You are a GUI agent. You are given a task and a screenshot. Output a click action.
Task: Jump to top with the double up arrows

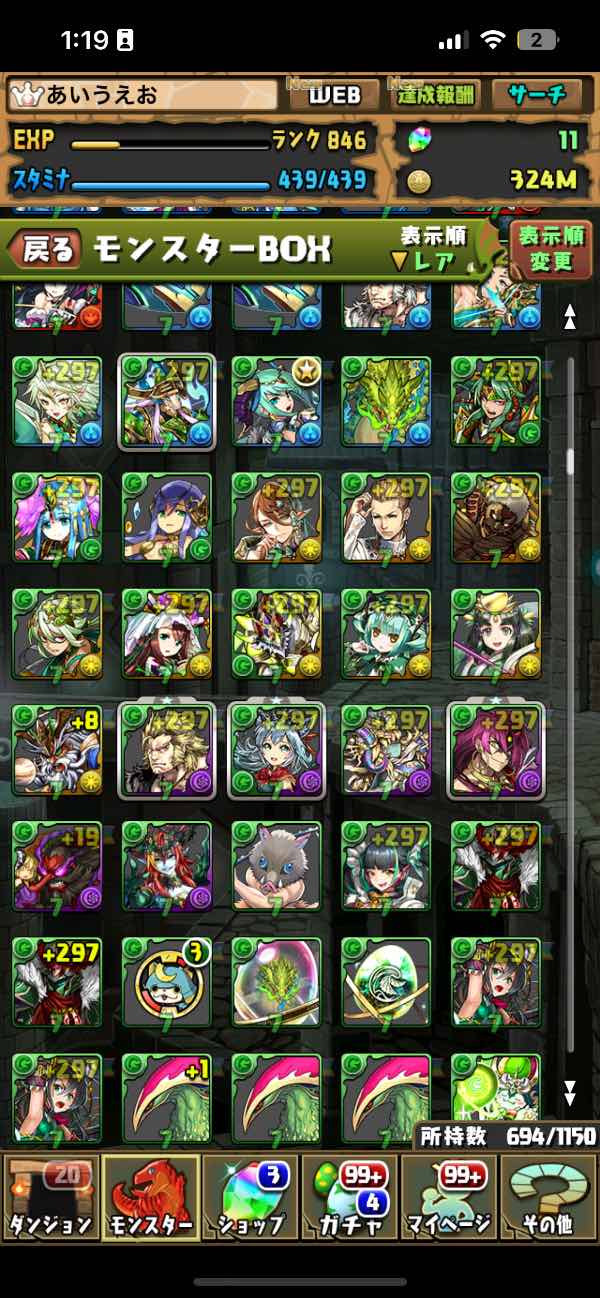click(570, 317)
